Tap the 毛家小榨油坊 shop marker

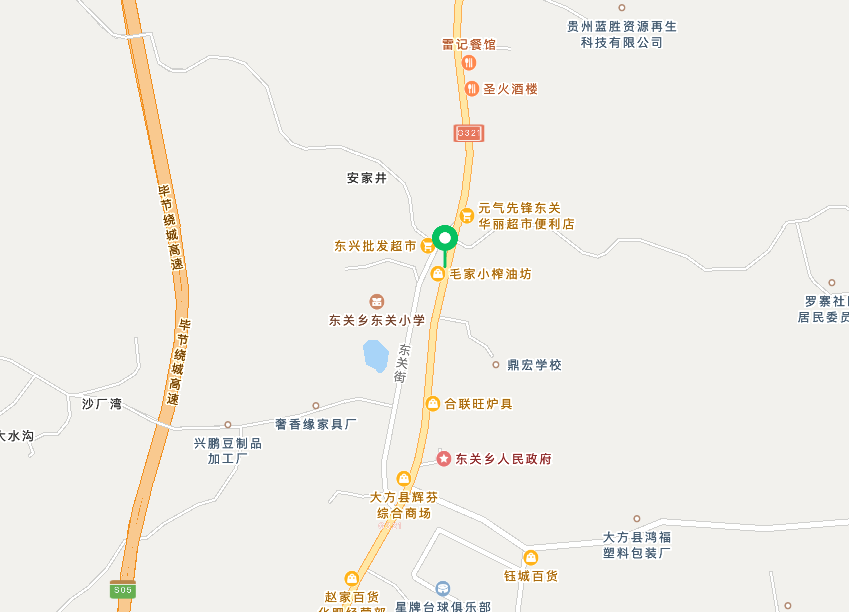pyautogui.click(x=437, y=274)
